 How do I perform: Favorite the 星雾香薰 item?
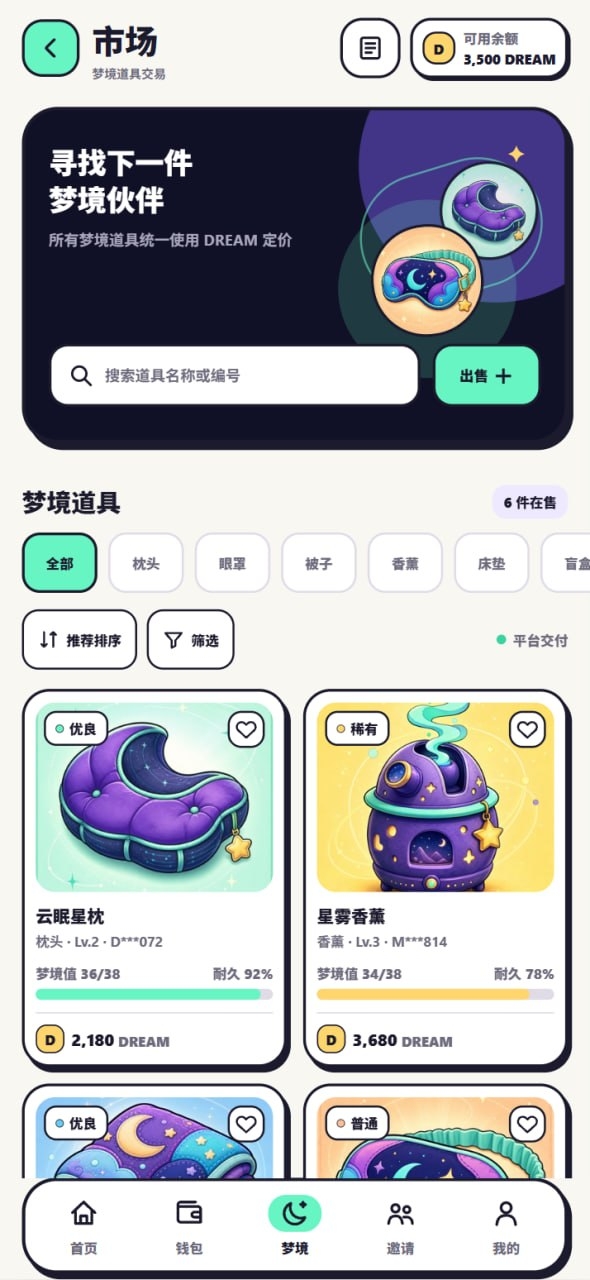click(527, 729)
